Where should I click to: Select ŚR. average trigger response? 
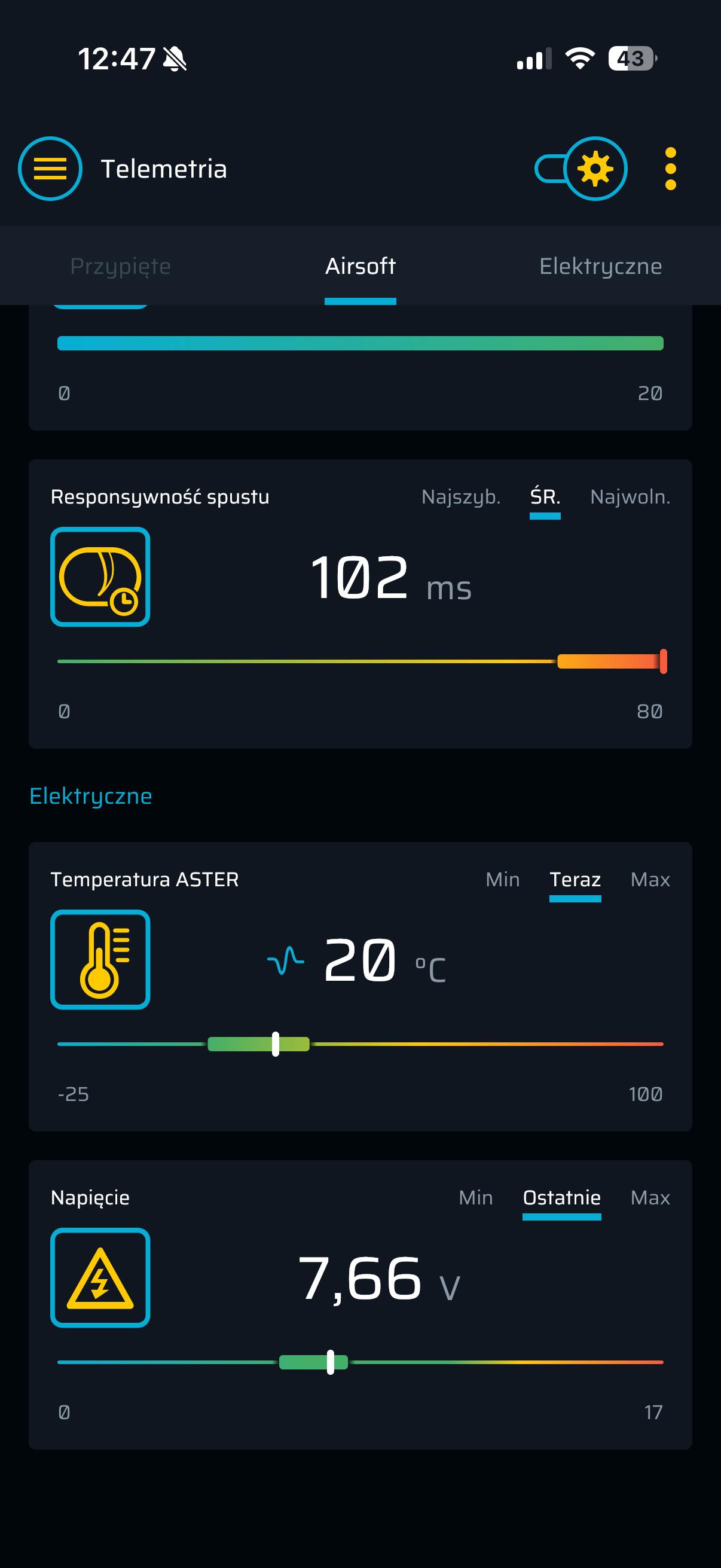[545, 498]
